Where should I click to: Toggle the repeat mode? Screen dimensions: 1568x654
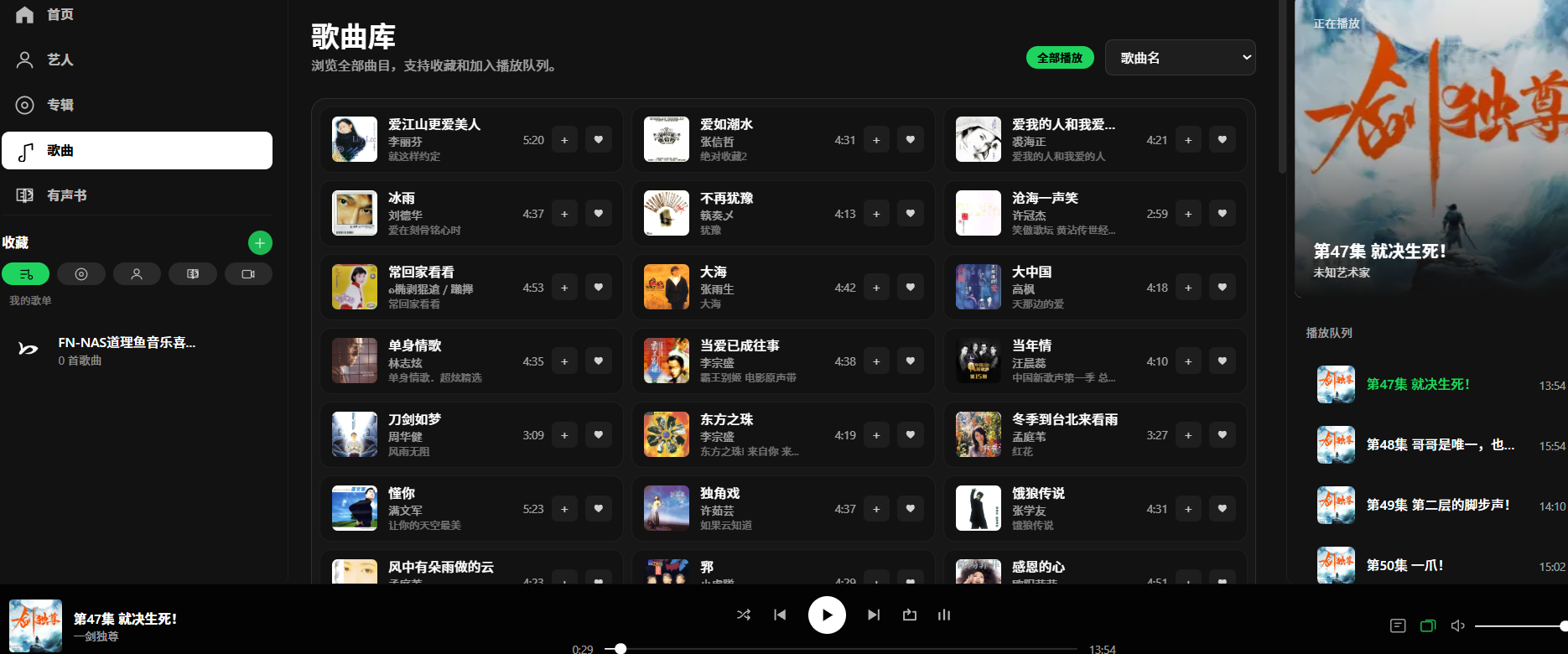pyautogui.click(x=910, y=615)
